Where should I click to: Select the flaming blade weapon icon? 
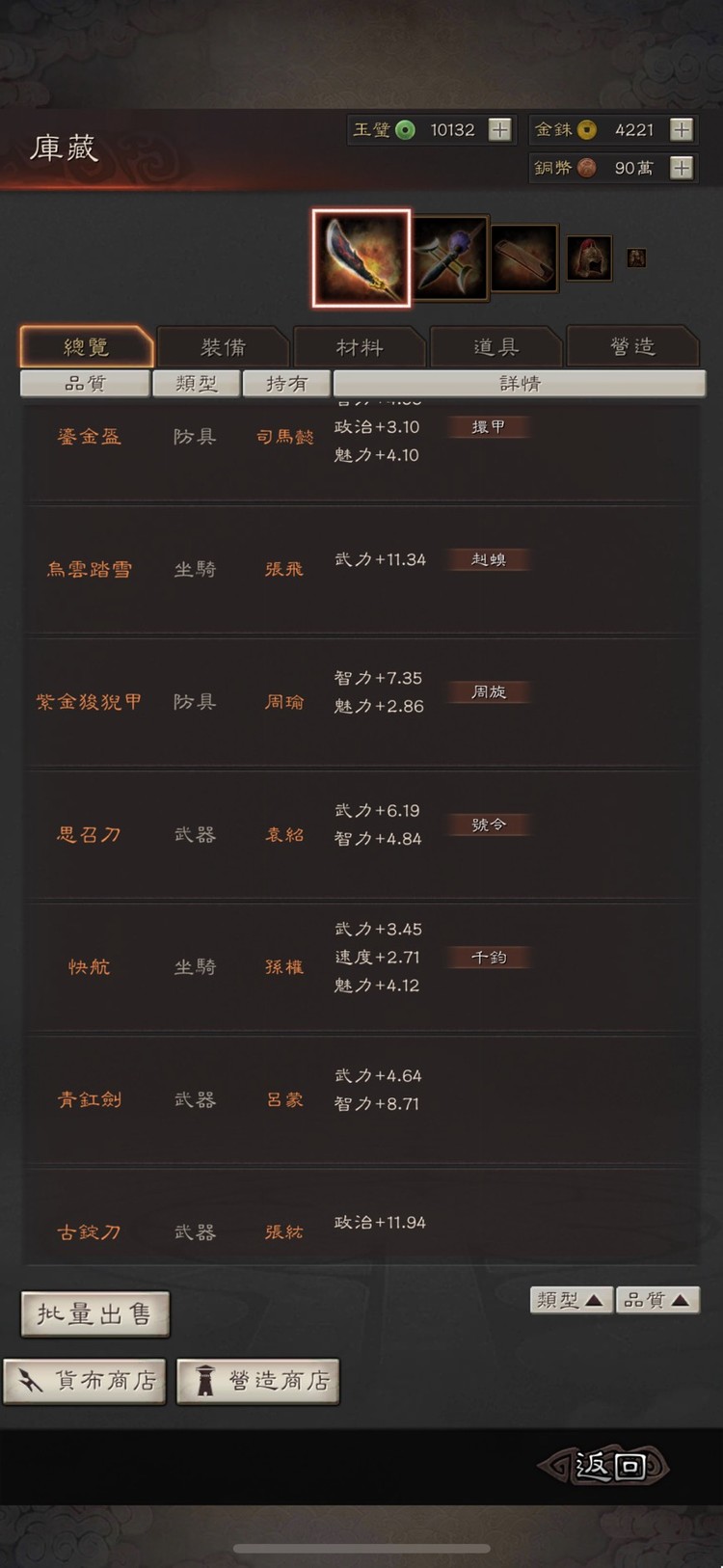click(360, 257)
